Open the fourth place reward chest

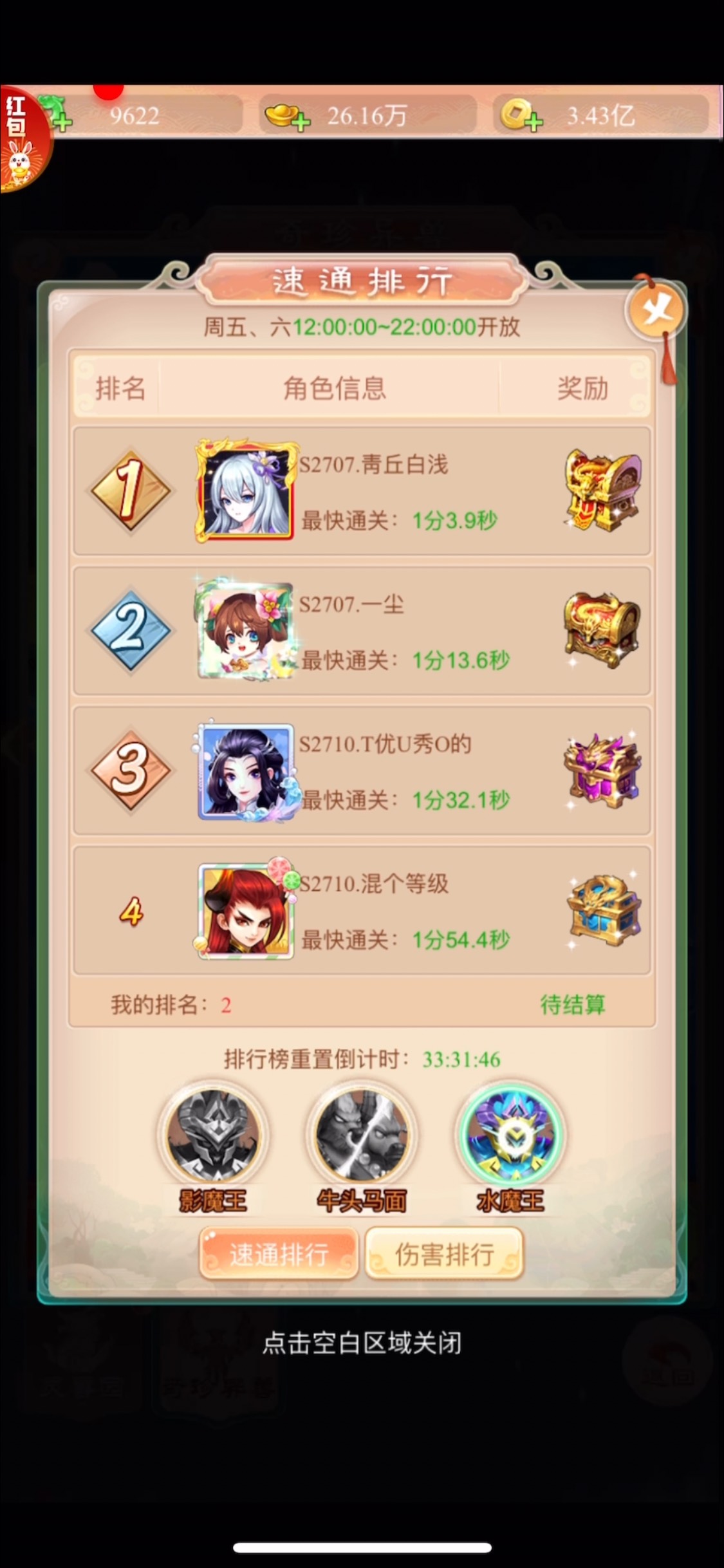pyautogui.click(x=602, y=910)
